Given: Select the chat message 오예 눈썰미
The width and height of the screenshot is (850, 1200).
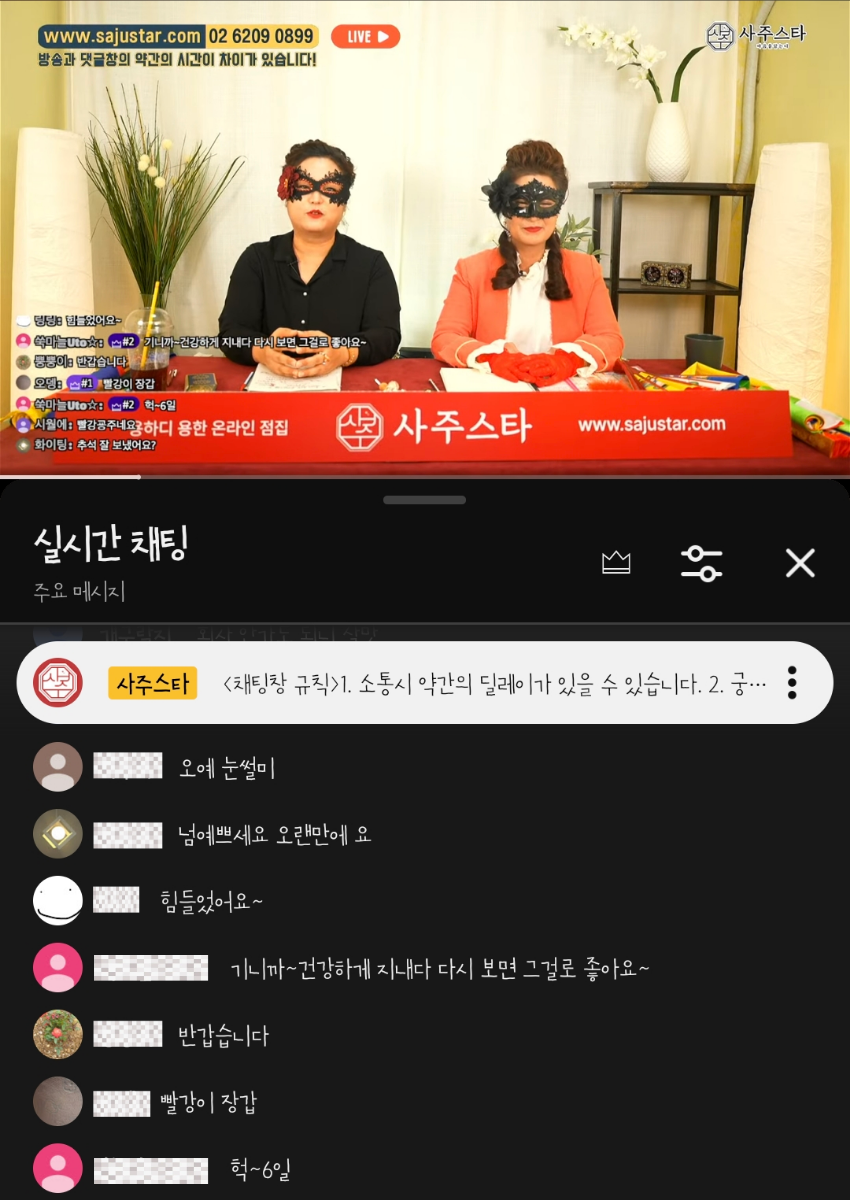Looking at the screenshot, I should click(227, 768).
